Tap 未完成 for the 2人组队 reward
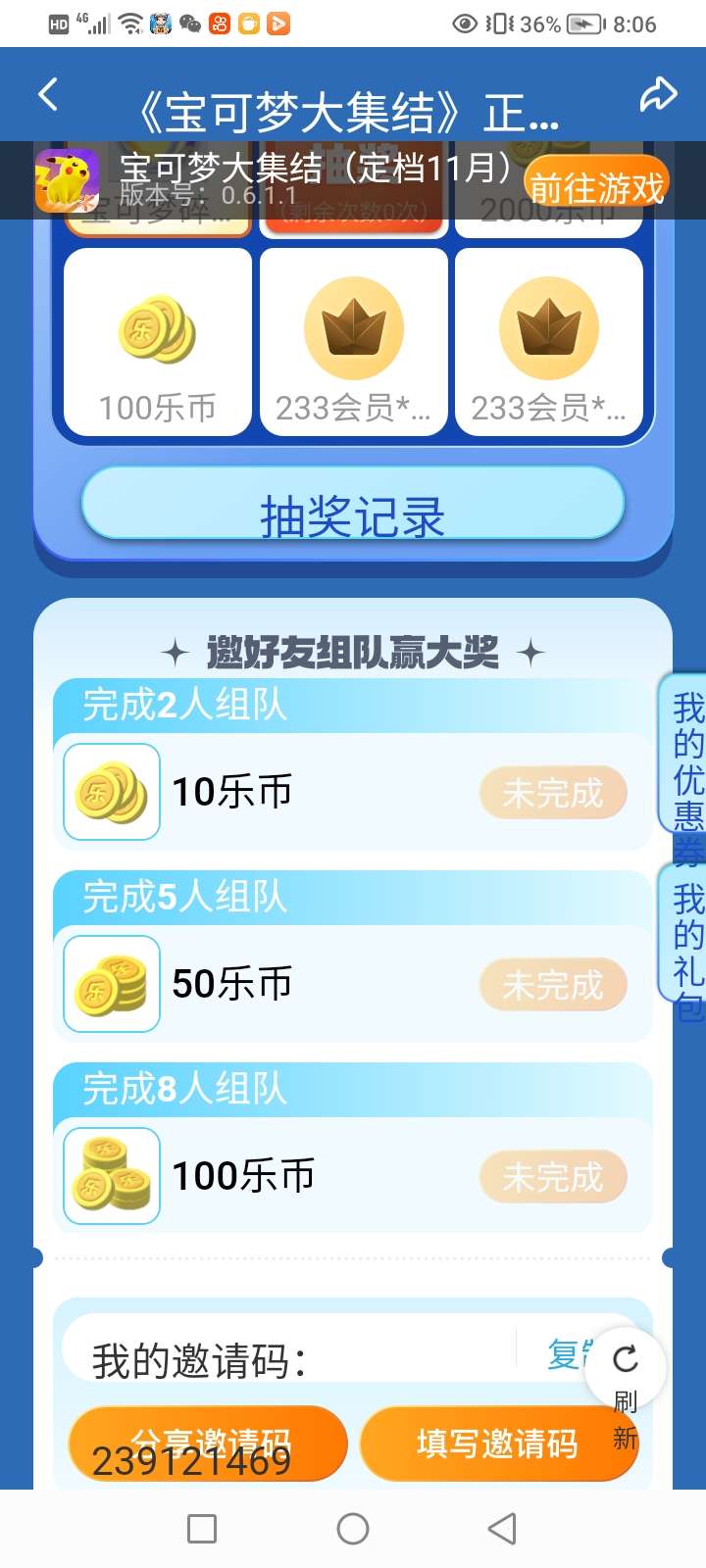 click(553, 793)
